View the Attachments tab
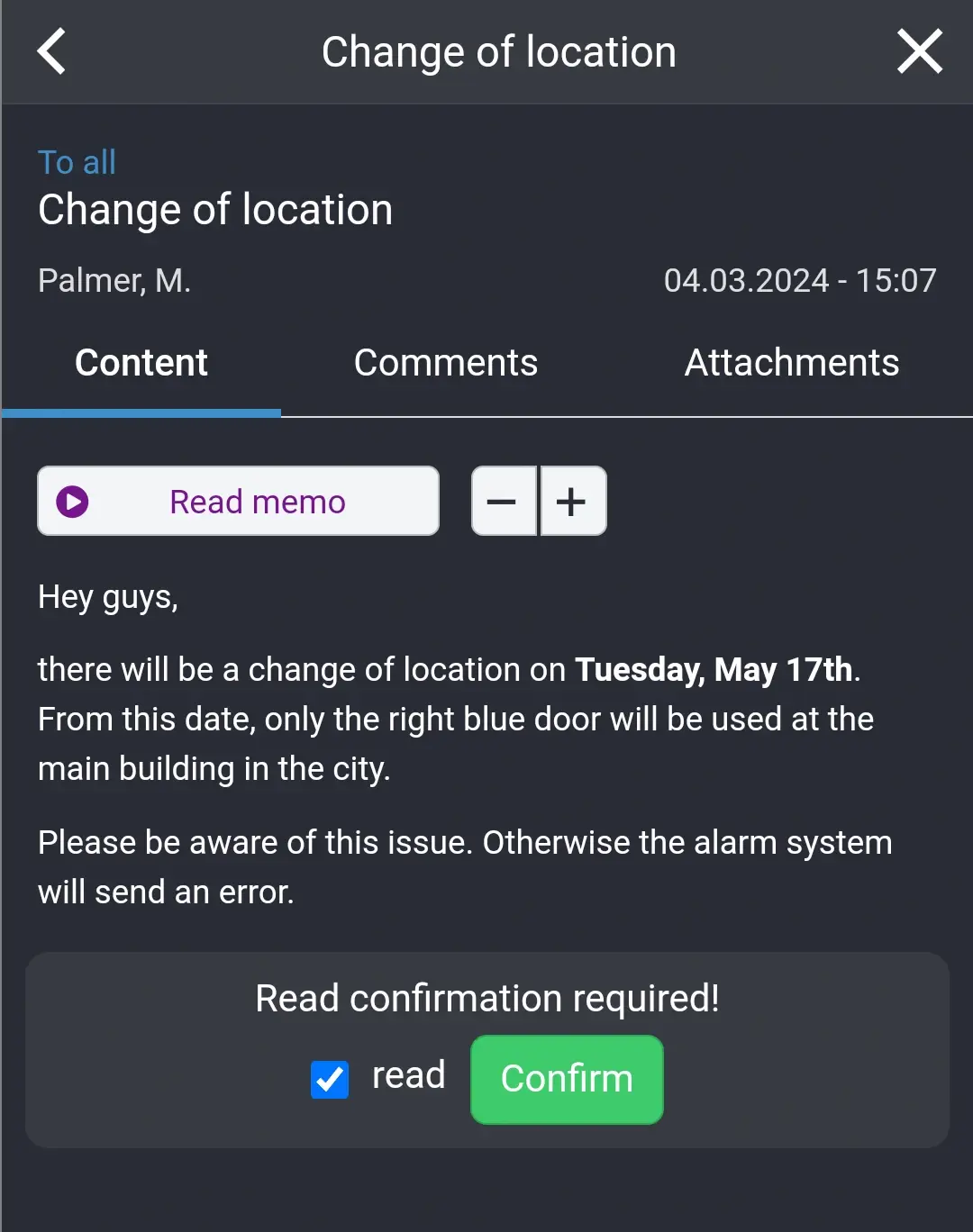 (x=791, y=363)
